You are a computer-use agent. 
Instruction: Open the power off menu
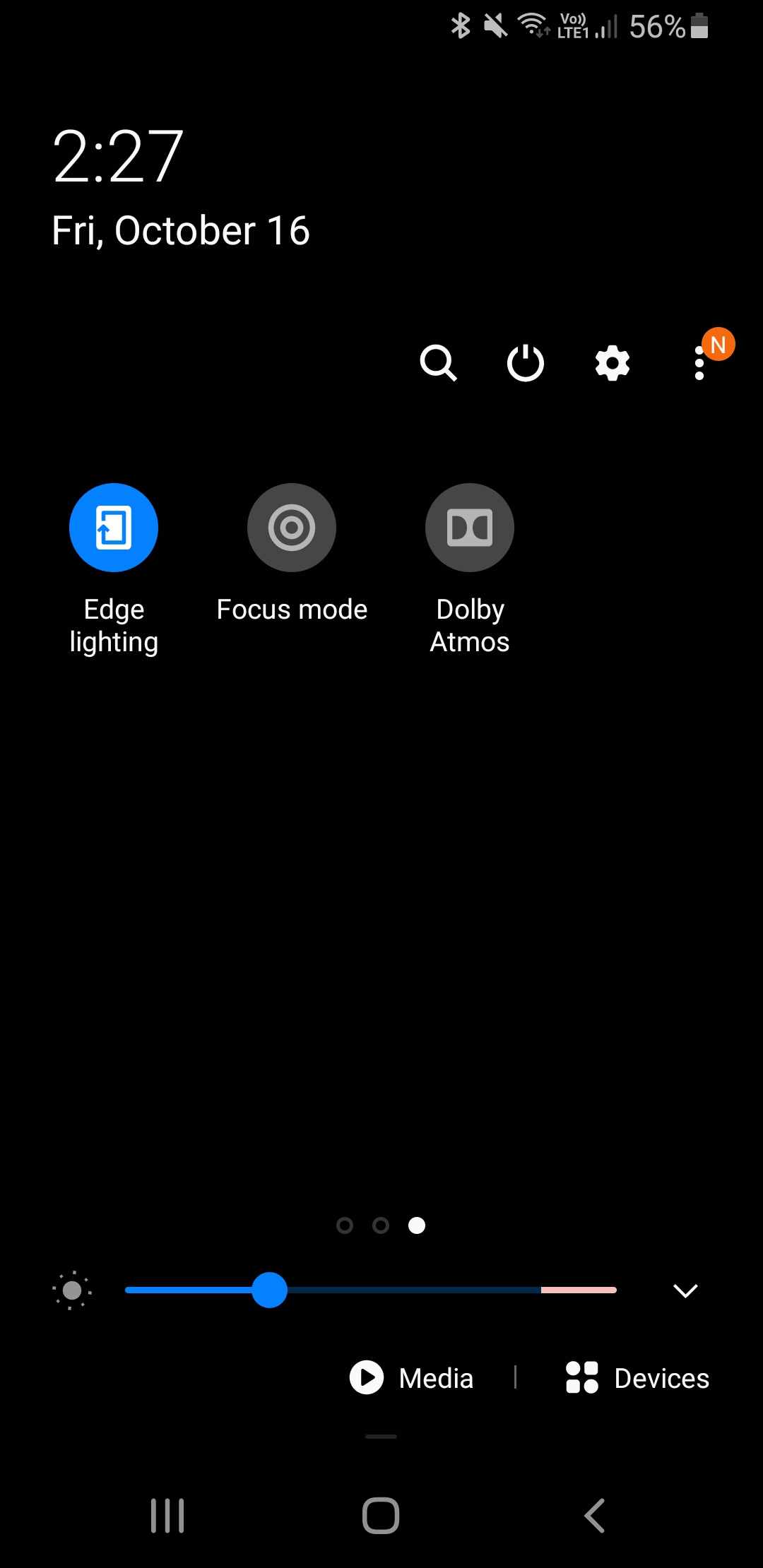coord(526,363)
